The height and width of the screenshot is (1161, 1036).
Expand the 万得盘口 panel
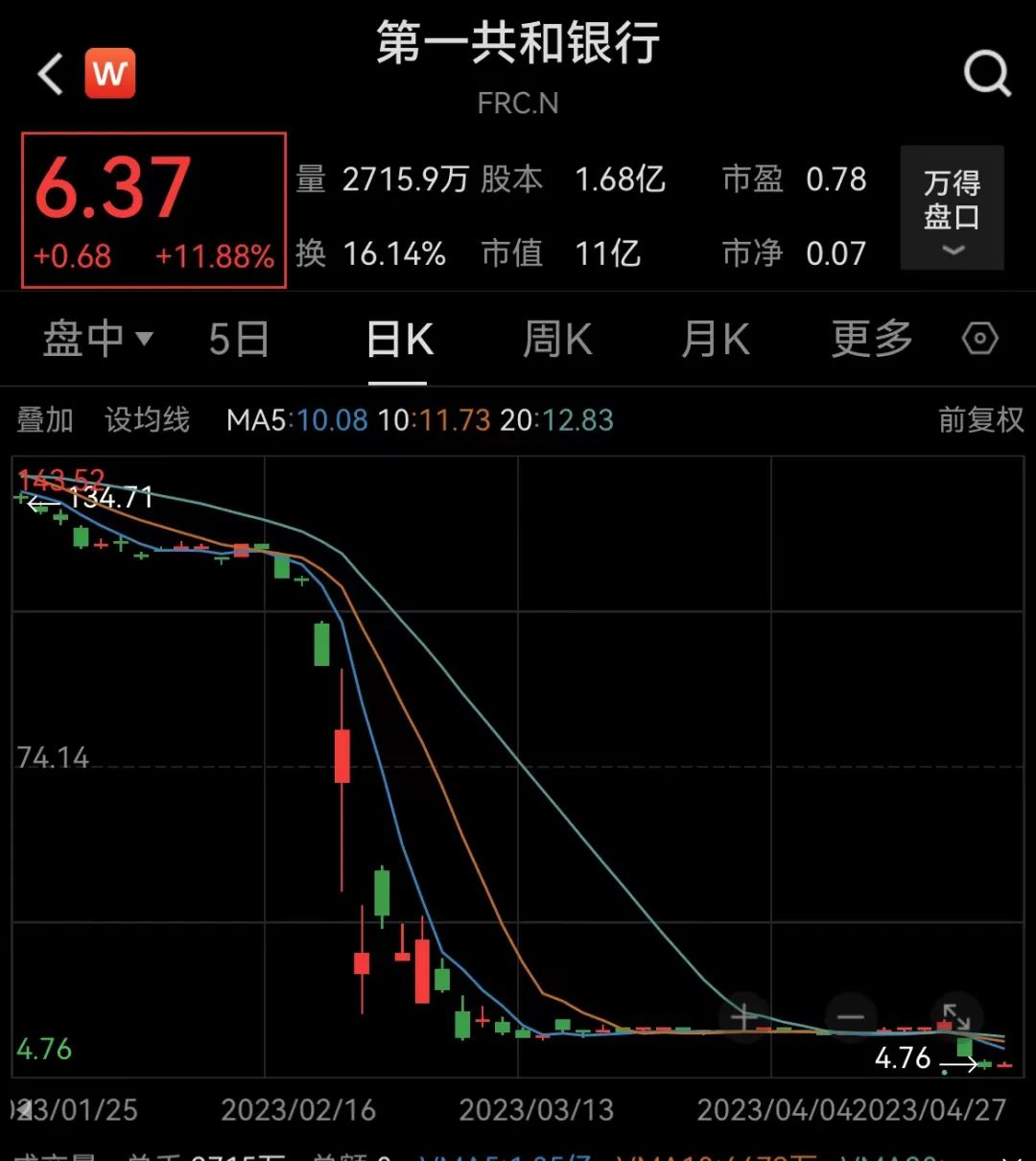point(952,208)
